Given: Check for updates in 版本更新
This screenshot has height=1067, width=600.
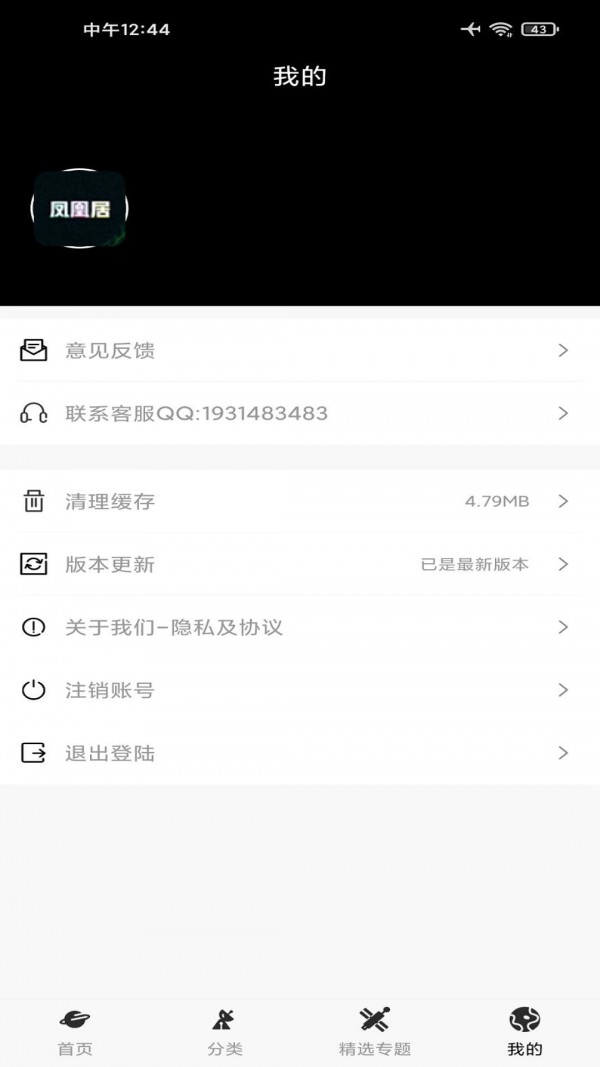Looking at the screenshot, I should pyautogui.click(x=300, y=564).
